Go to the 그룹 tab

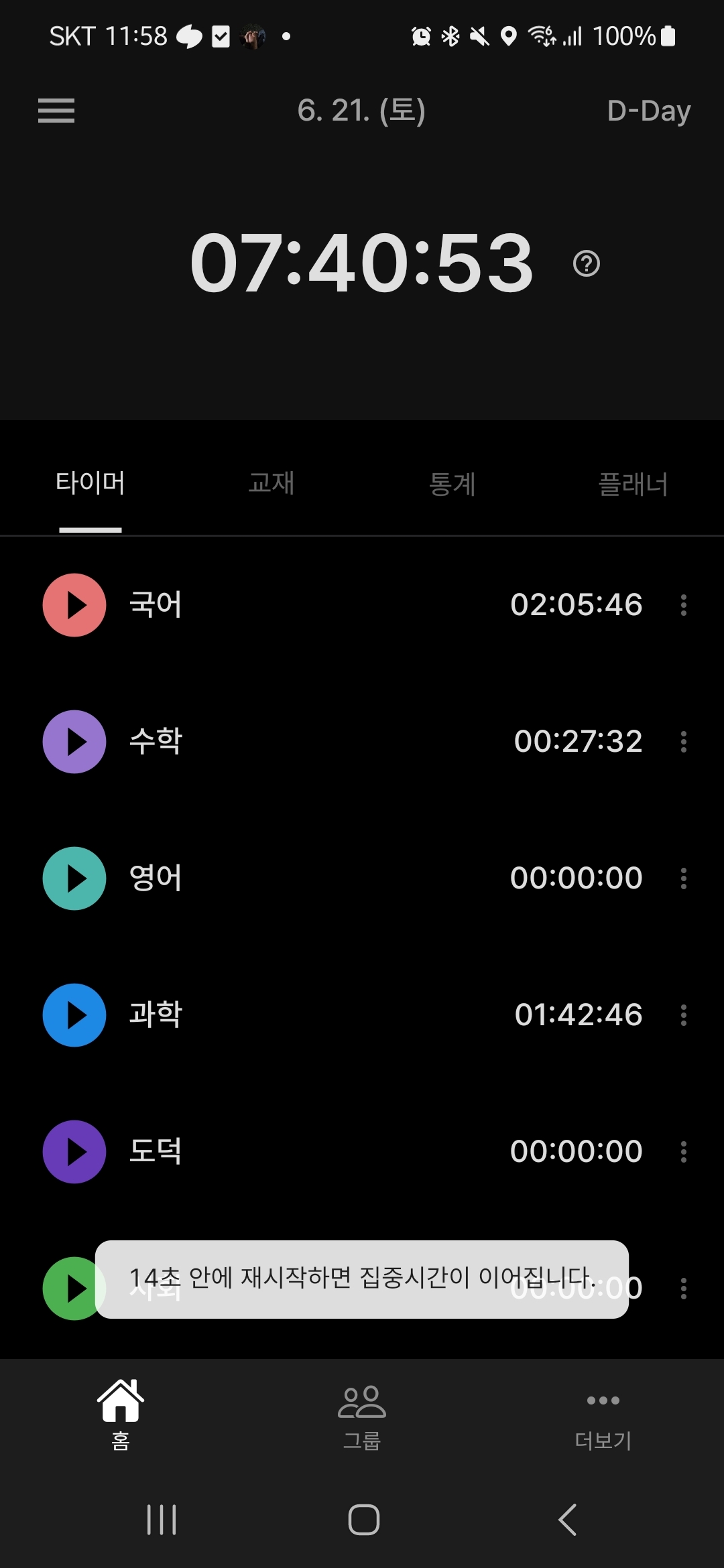pos(362,1414)
